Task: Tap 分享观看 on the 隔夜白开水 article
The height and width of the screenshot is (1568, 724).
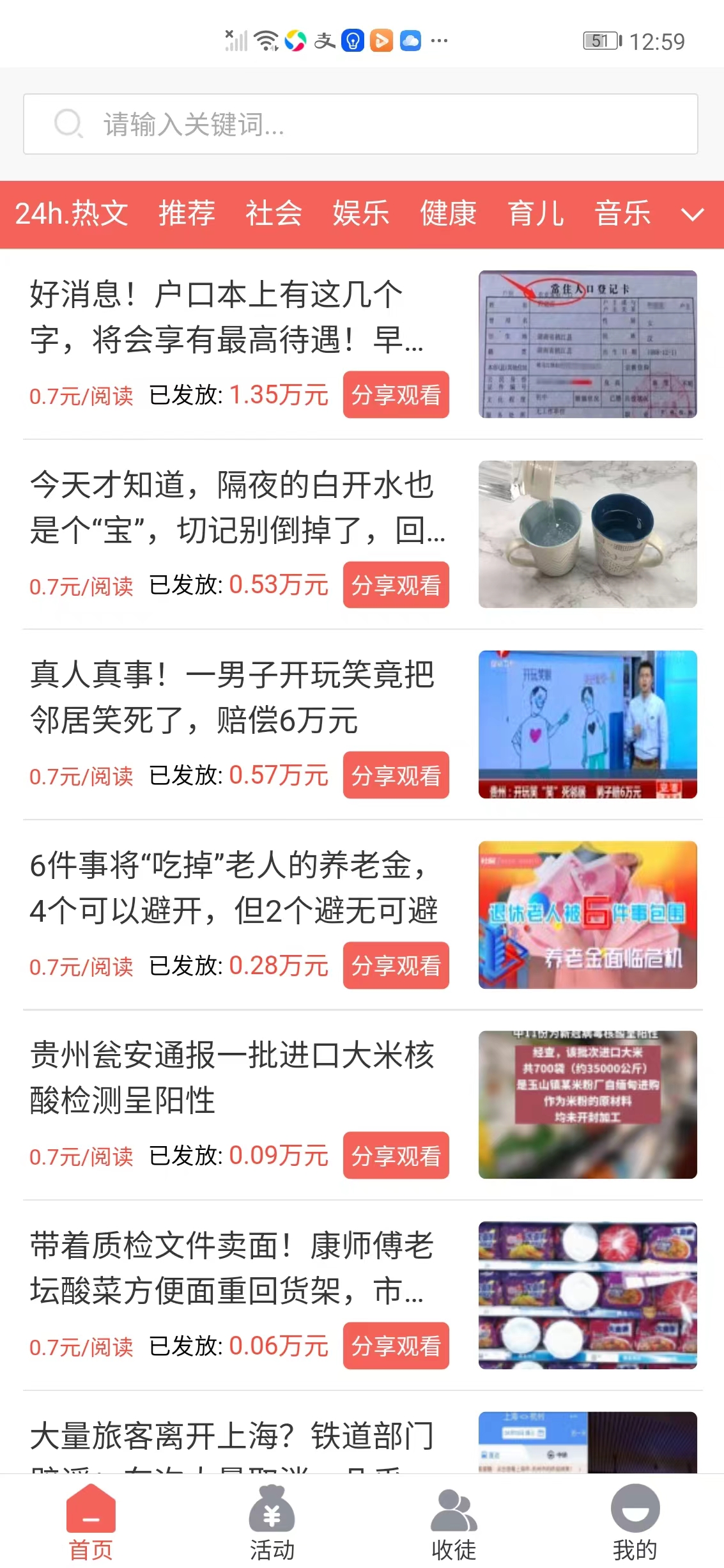Action: pos(396,584)
